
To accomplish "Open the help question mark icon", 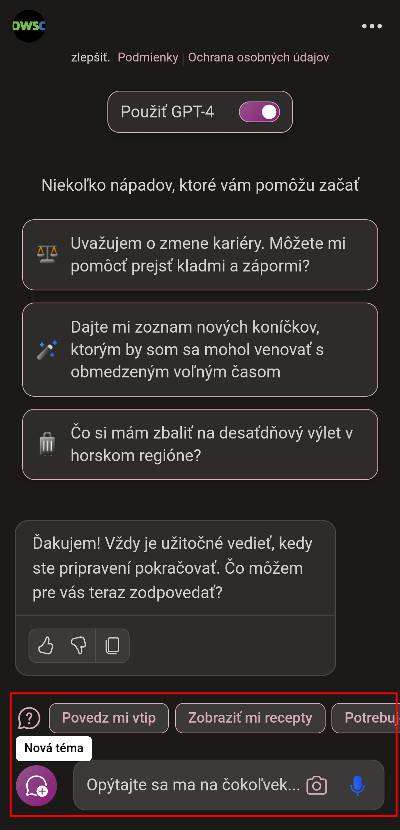I will pos(29,718).
